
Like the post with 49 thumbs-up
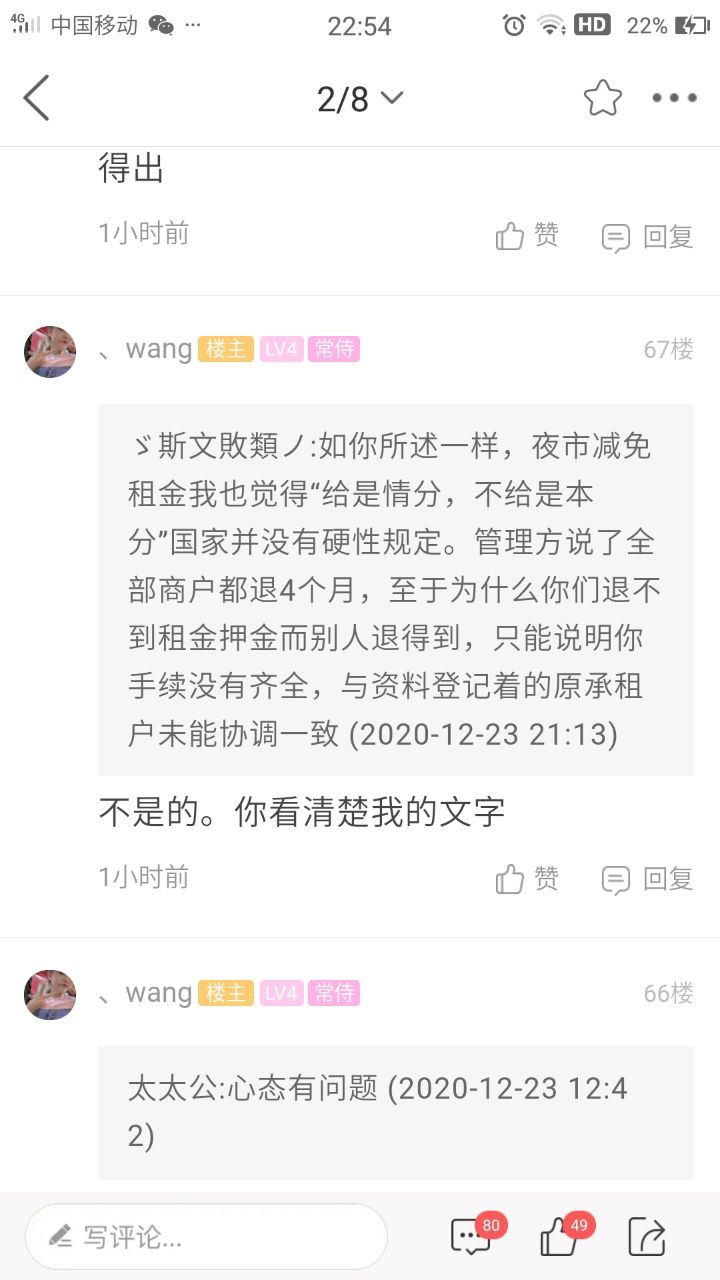[x=560, y=1238]
